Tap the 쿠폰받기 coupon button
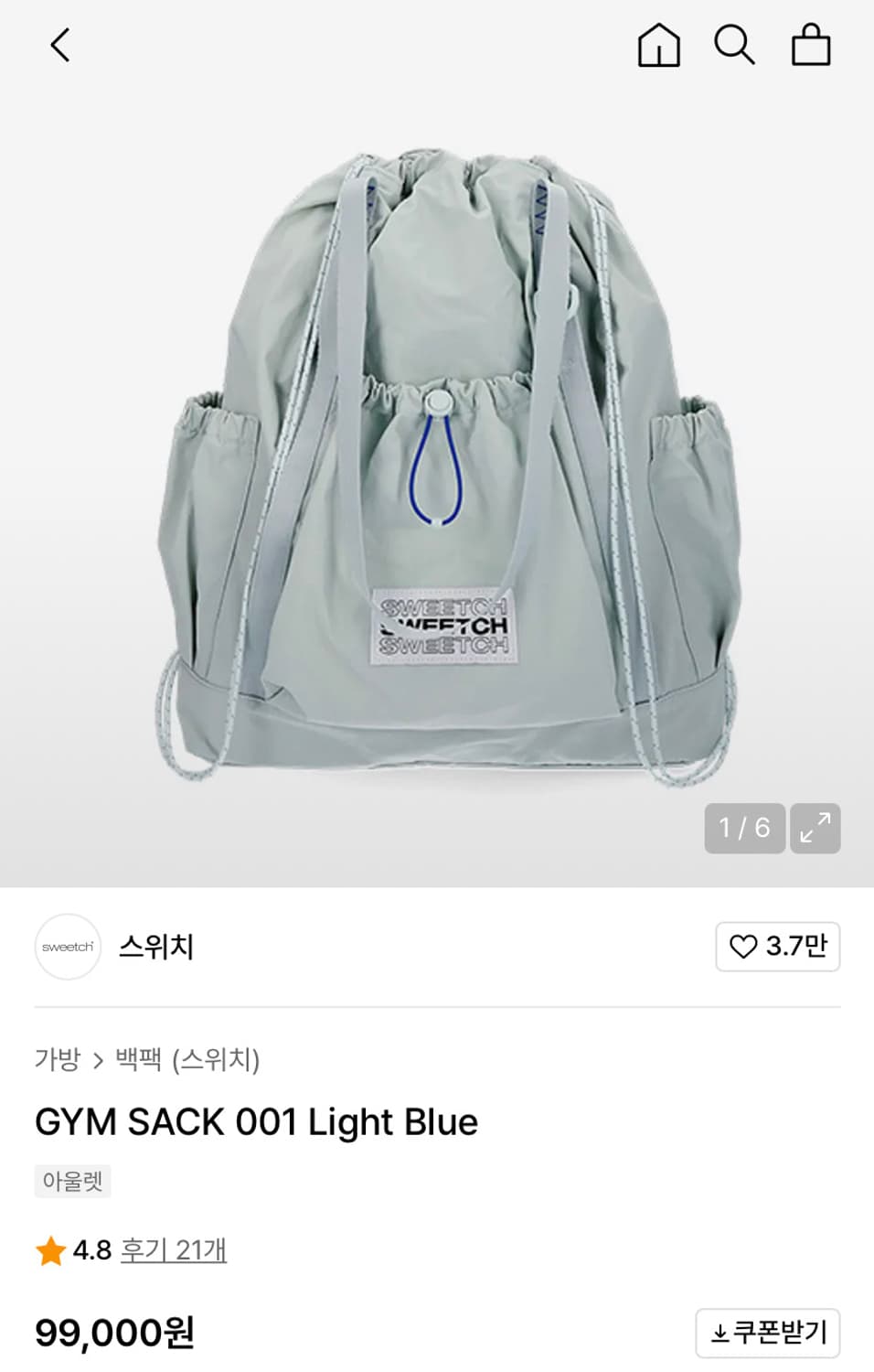The image size is (874, 1372). click(x=767, y=1333)
